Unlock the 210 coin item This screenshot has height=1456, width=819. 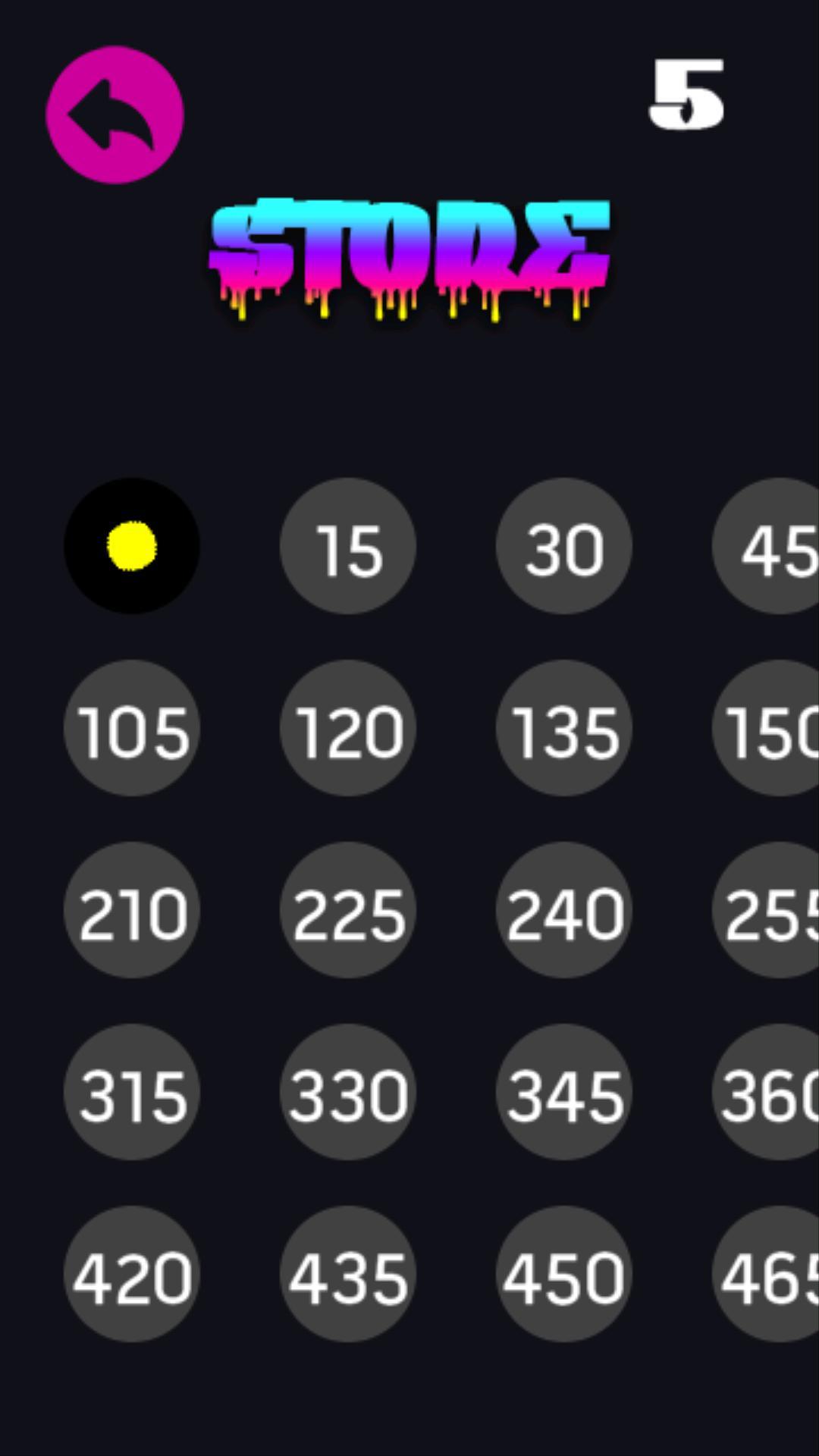(132, 910)
